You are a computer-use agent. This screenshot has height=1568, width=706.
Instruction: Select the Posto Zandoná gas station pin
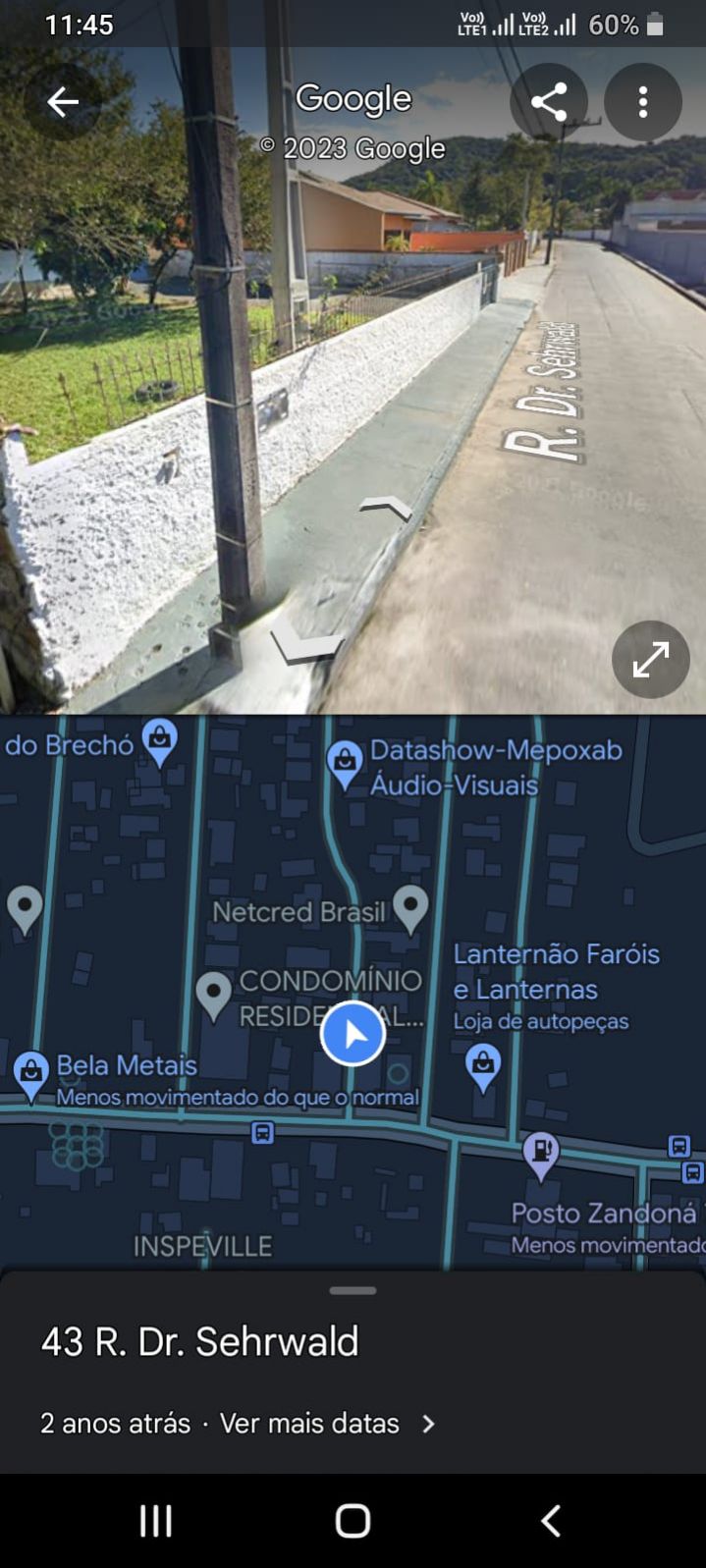[540, 1156]
